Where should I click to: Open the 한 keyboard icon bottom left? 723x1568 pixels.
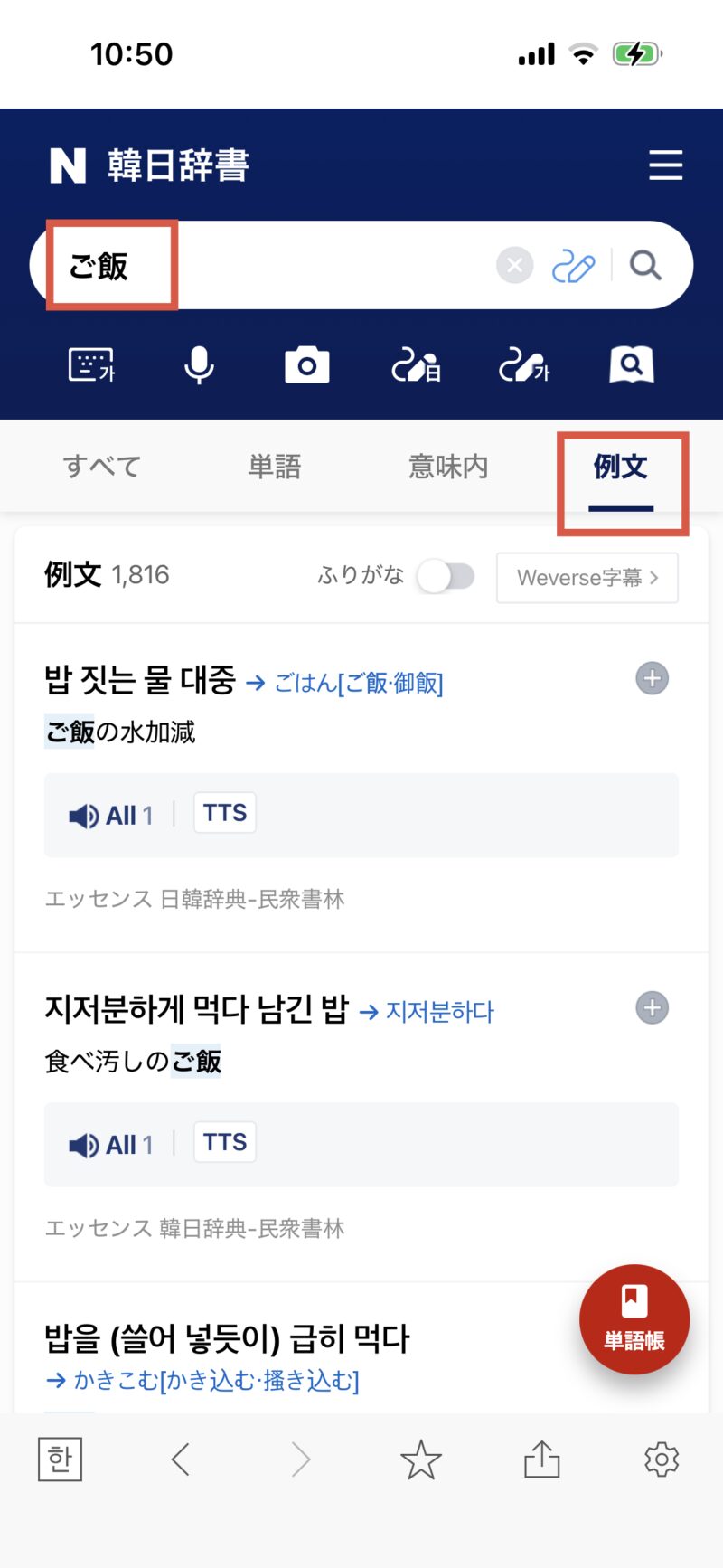tap(60, 1458)
